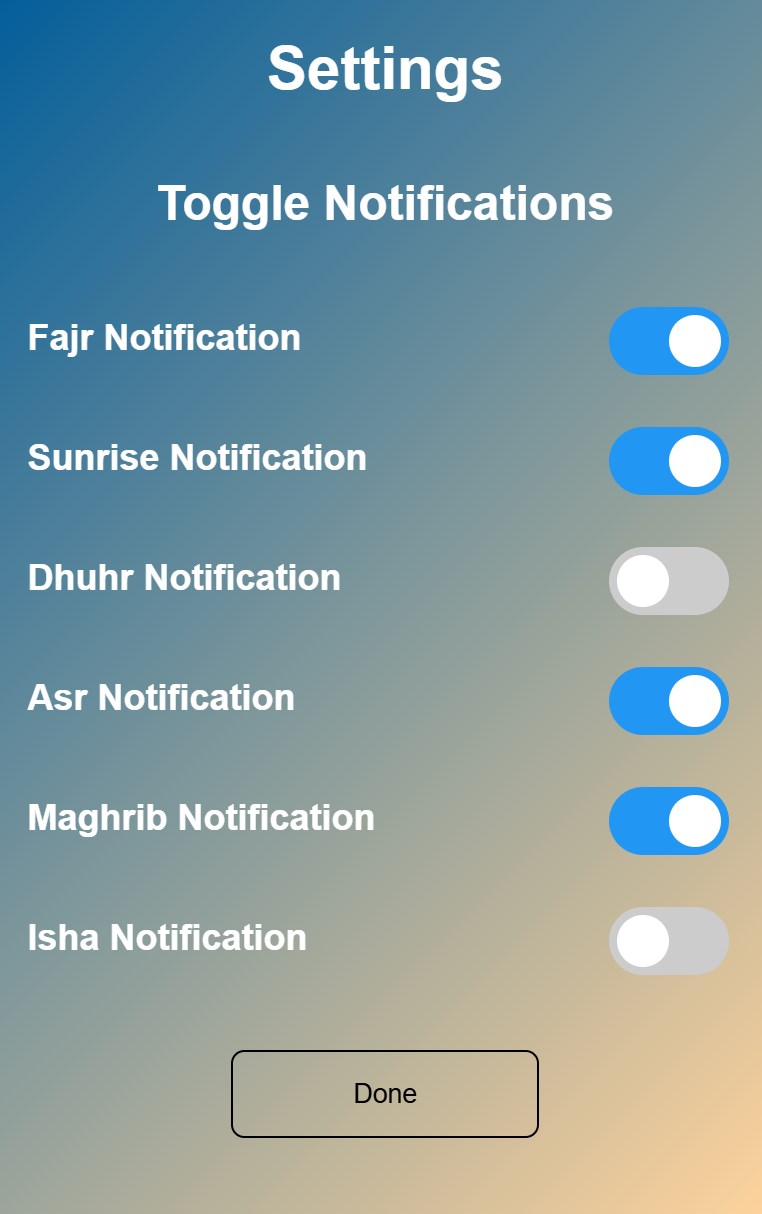
Task: Toggle the Maghrib Notification off
Action: pos(668,820)
